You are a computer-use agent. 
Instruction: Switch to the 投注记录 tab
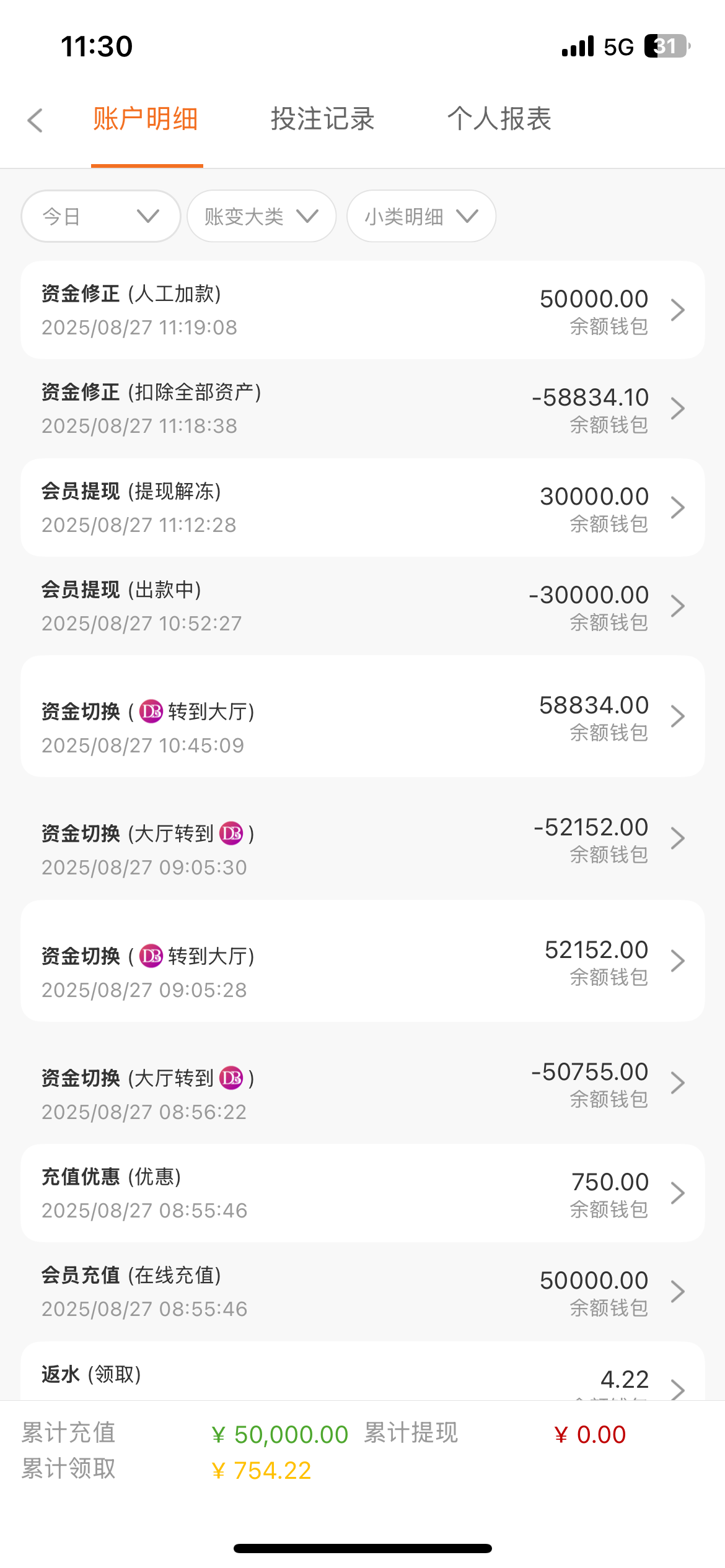(322, 119)
